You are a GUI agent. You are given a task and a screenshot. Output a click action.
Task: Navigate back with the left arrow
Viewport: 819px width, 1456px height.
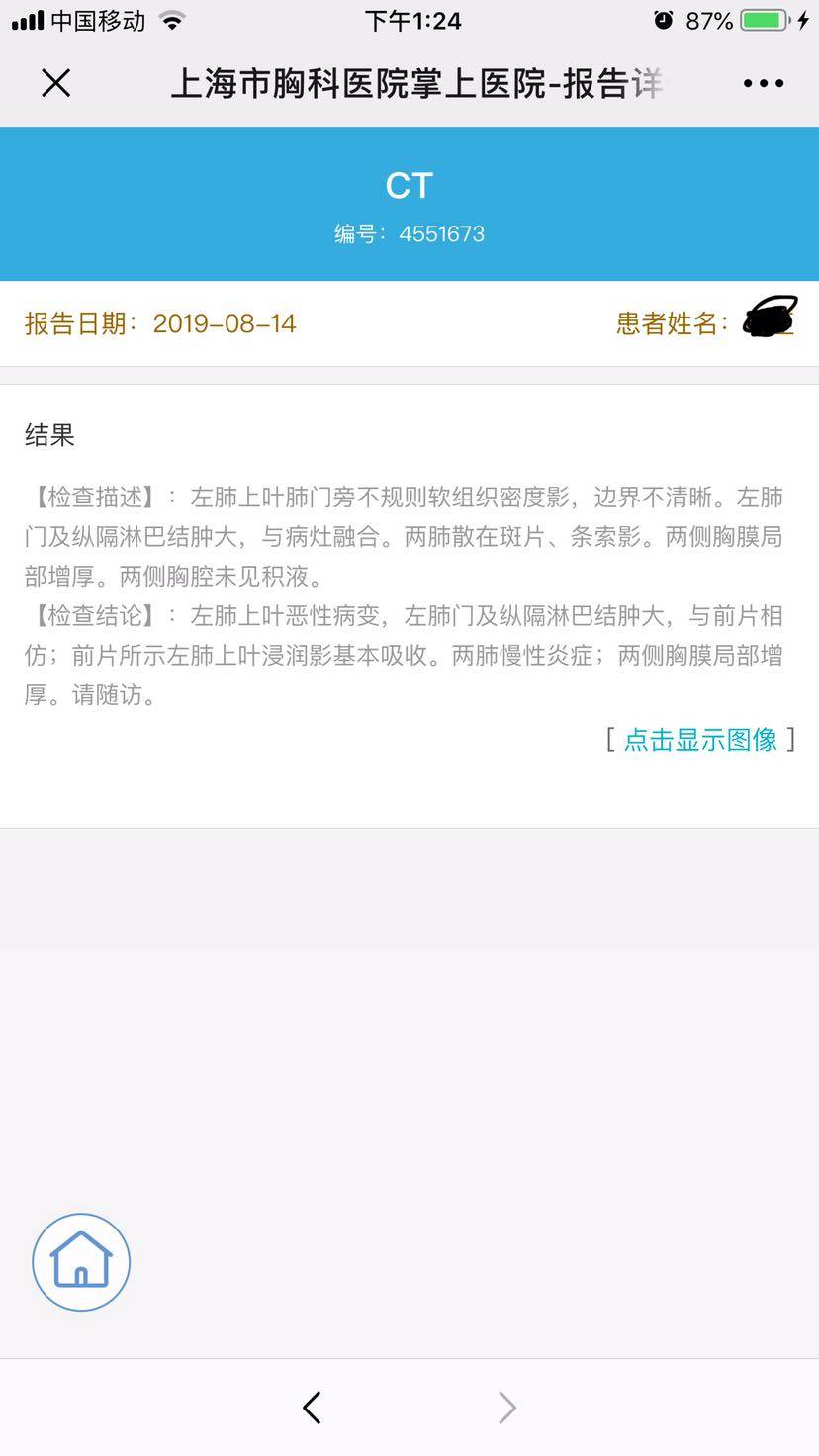(312, 1407)
